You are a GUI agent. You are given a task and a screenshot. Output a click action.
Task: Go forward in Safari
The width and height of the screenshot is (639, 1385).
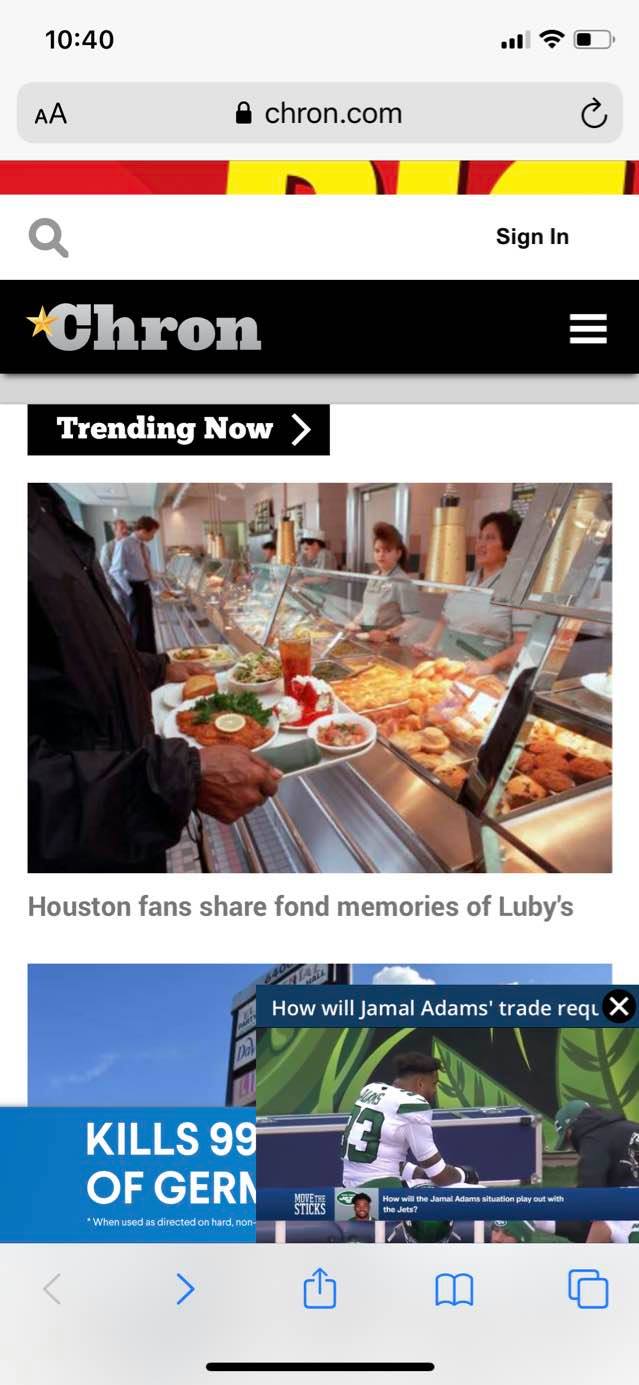(185, 1290)
